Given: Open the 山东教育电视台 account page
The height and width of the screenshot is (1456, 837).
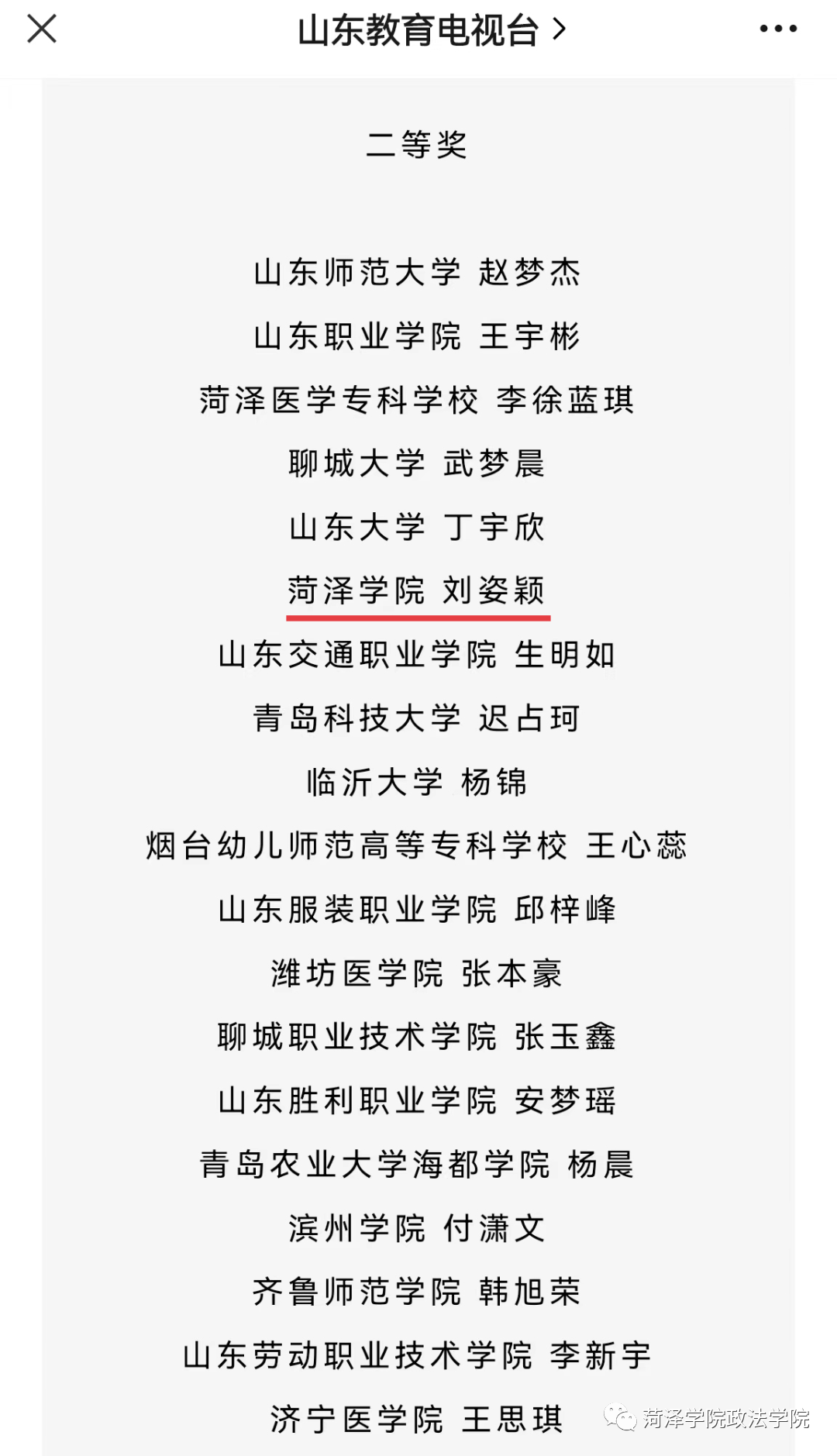Looking at the screenshot, I should [x=432, y=30].
